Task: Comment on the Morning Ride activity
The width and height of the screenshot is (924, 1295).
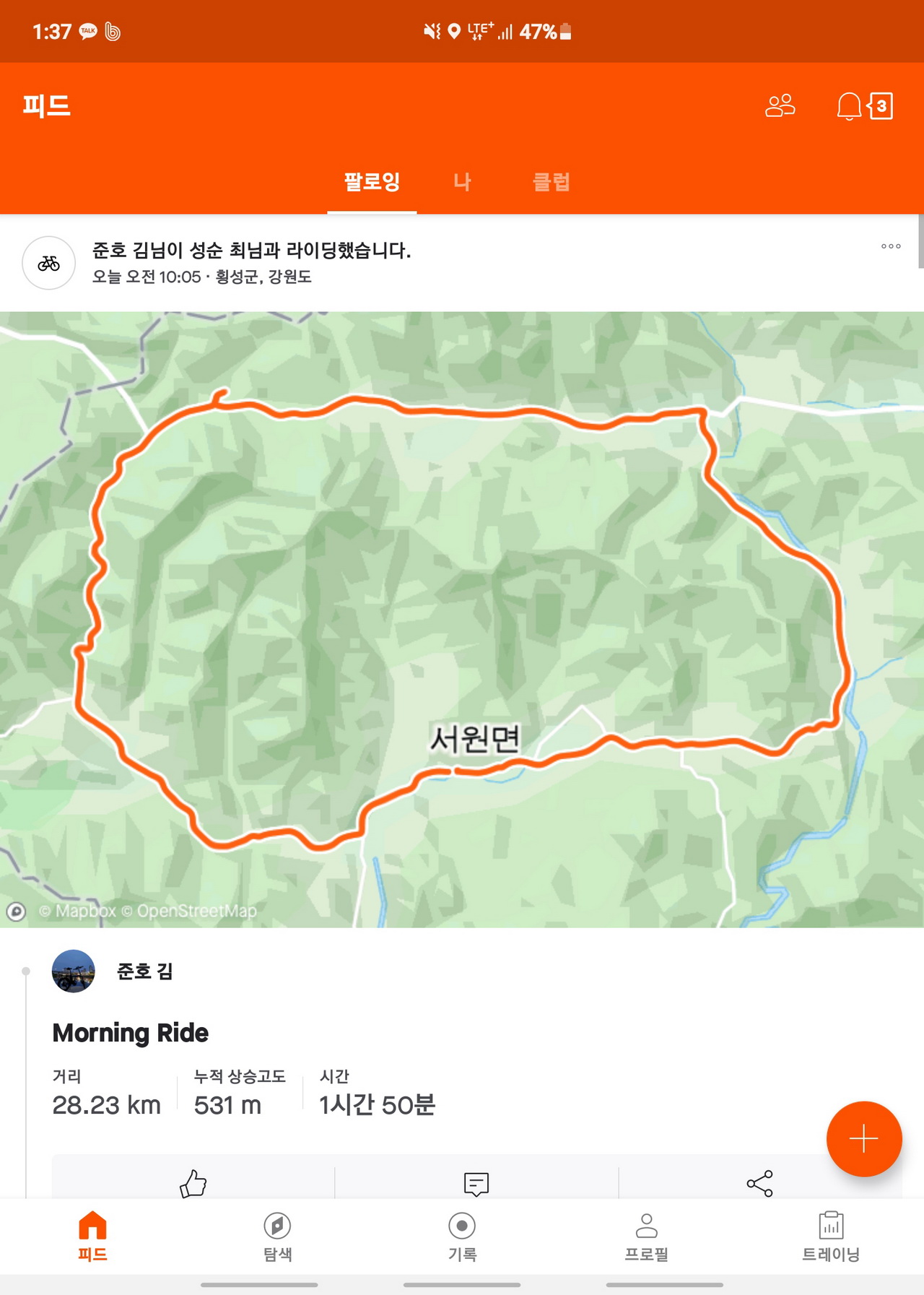Action: [476, 1183]
